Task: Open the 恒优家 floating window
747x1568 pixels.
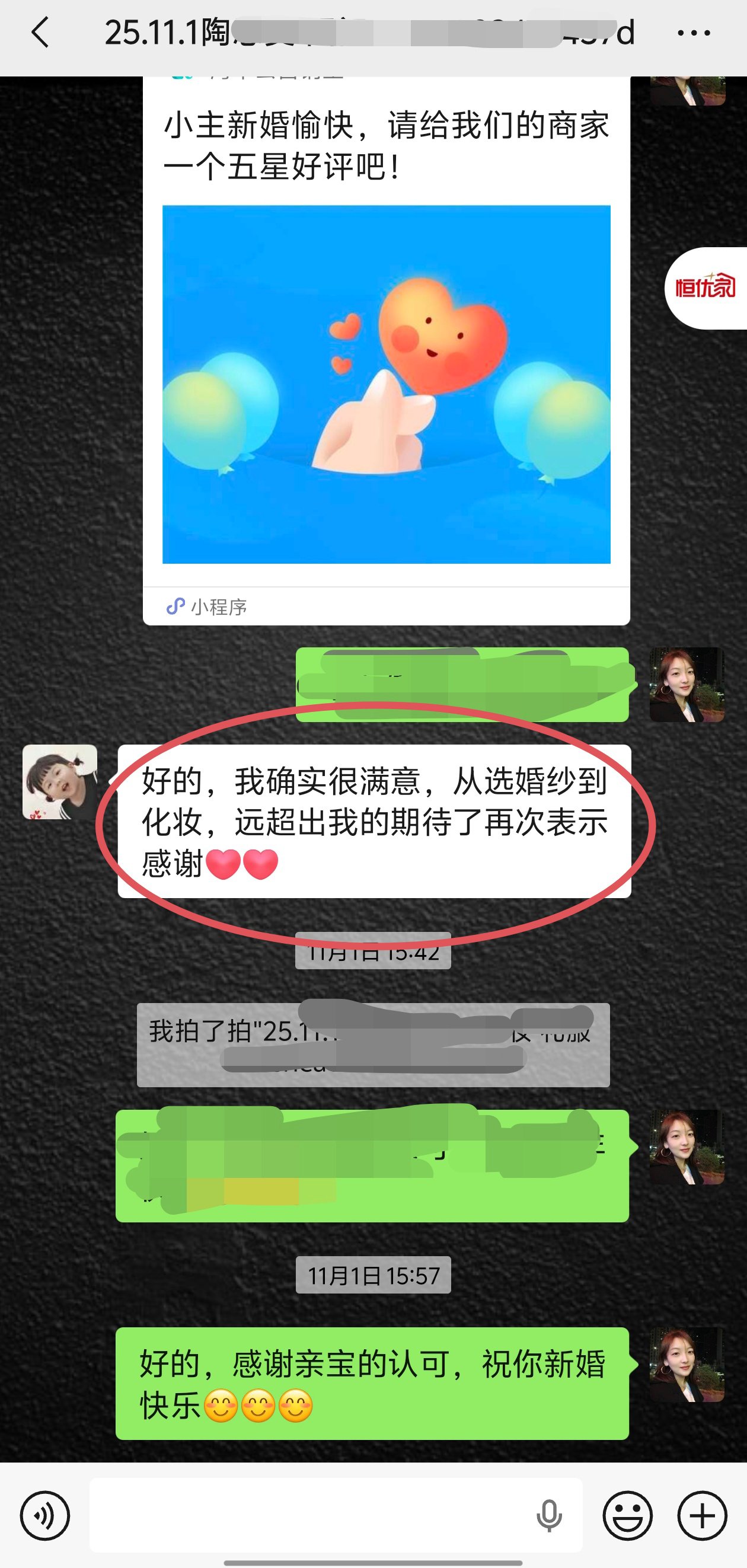Action: pyautogui.click(x=706, y=288)
